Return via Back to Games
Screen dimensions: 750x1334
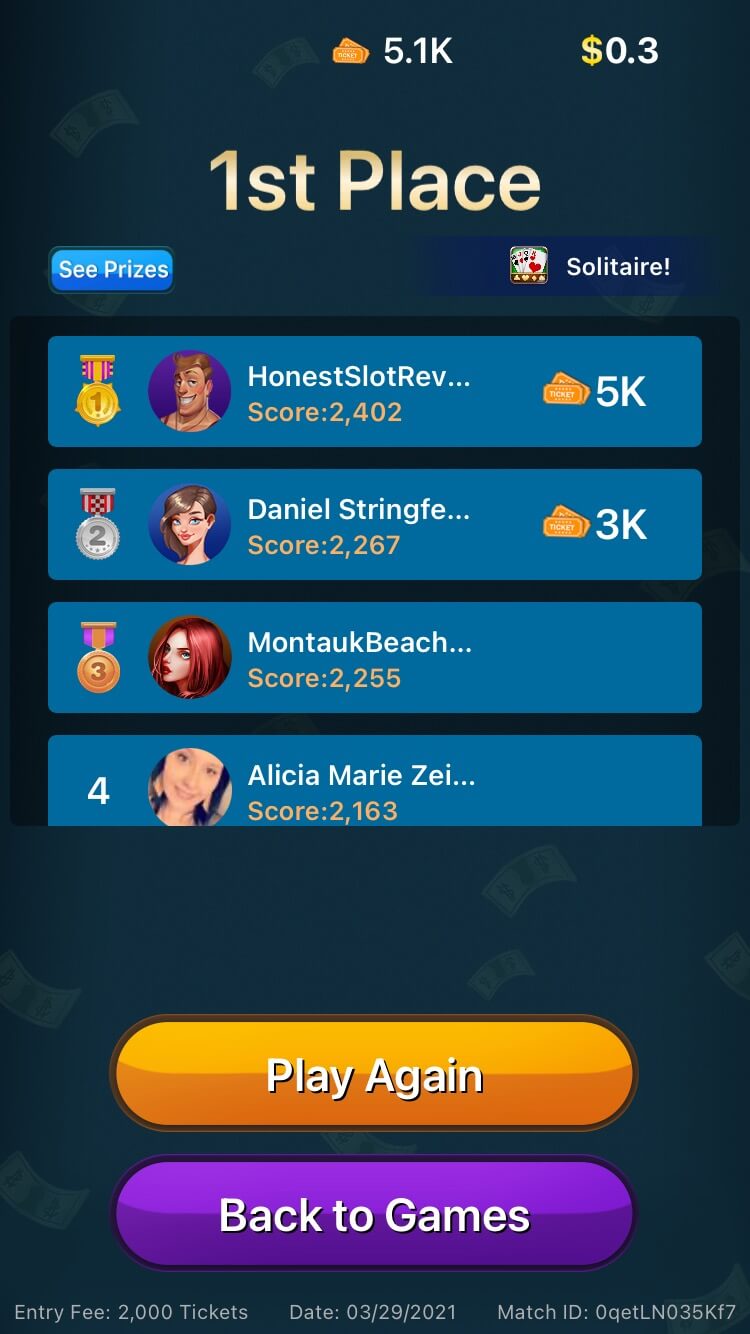(374, 1214)
